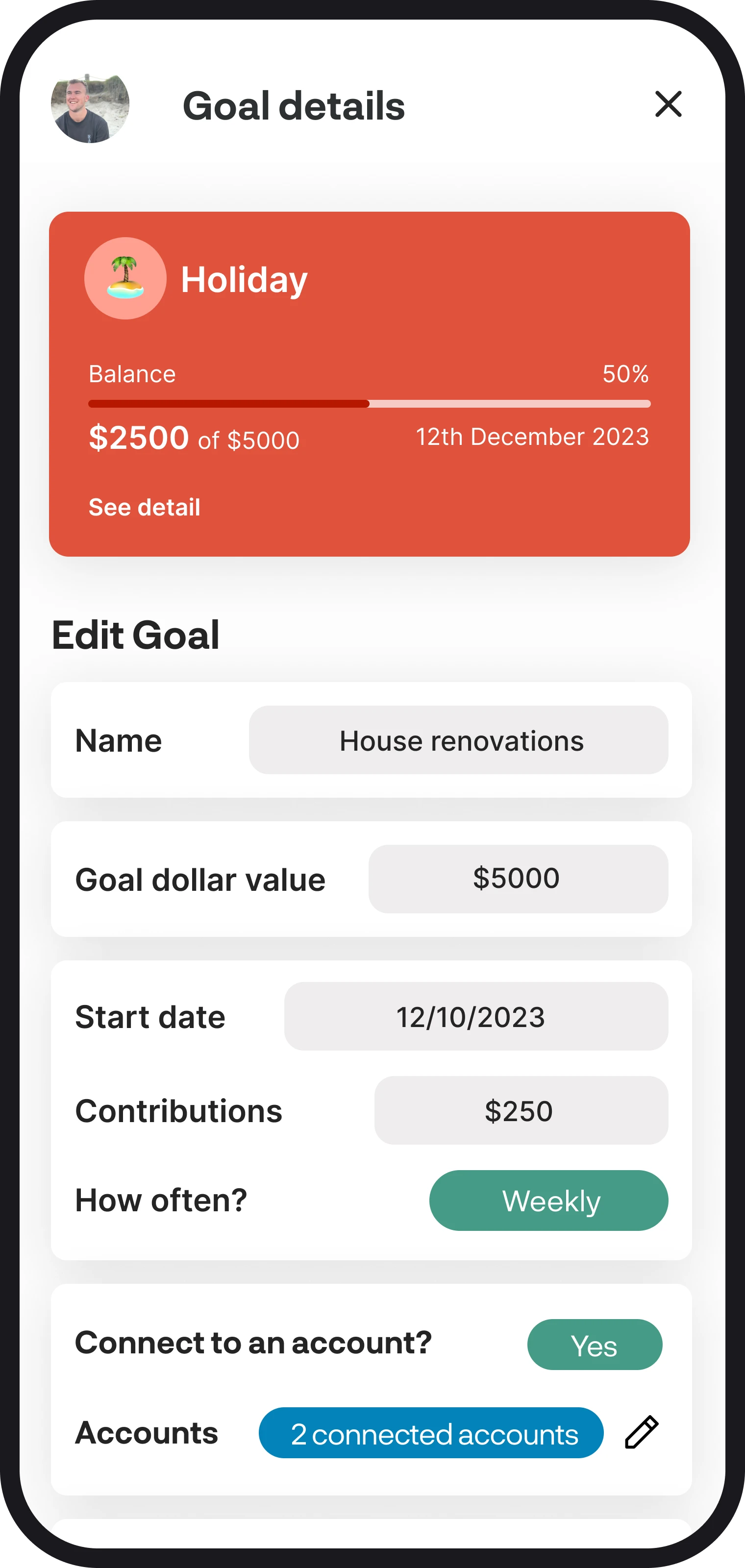
Task: Change the Weekly frequency option
Action: coord(548,1200)
